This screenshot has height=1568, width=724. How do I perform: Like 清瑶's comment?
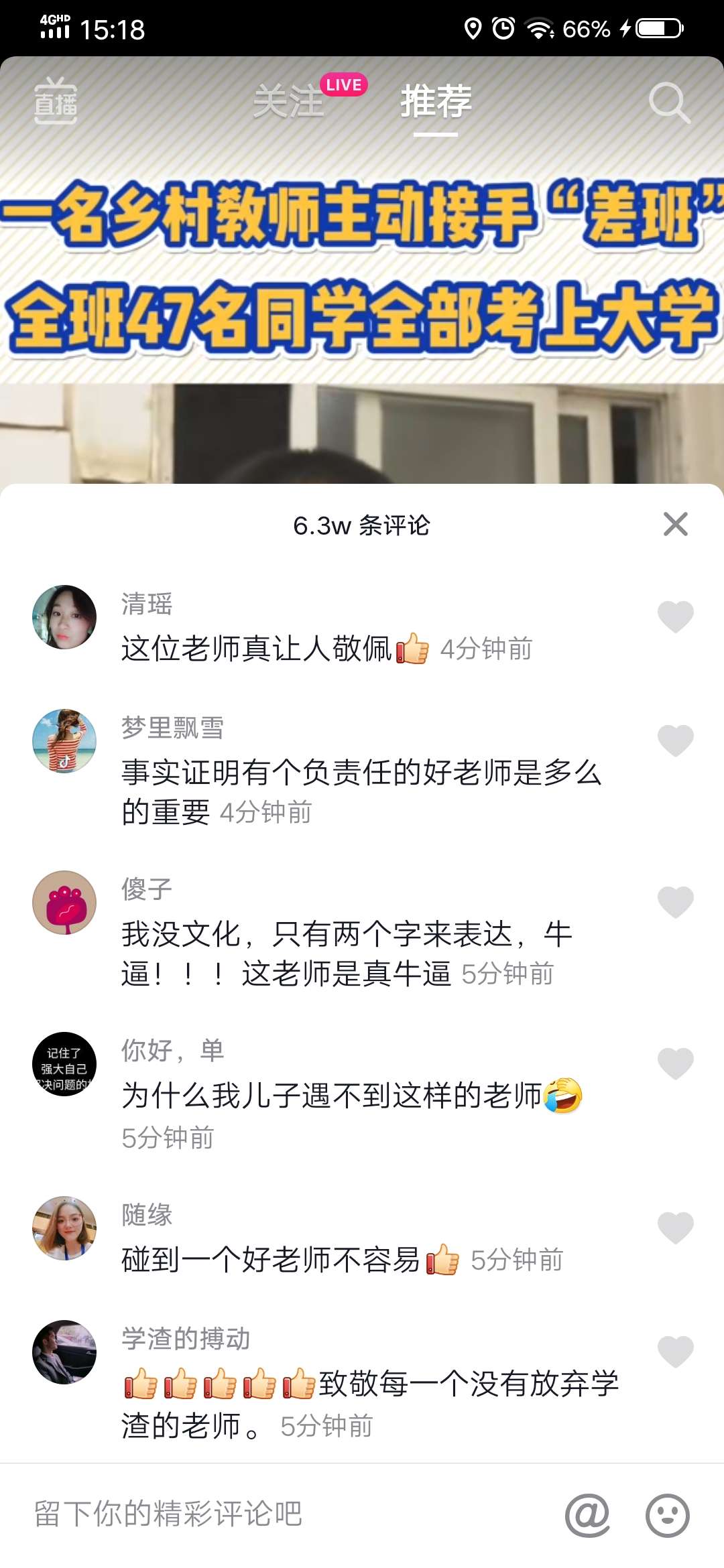pyautogui.click(x=675, y=616)
